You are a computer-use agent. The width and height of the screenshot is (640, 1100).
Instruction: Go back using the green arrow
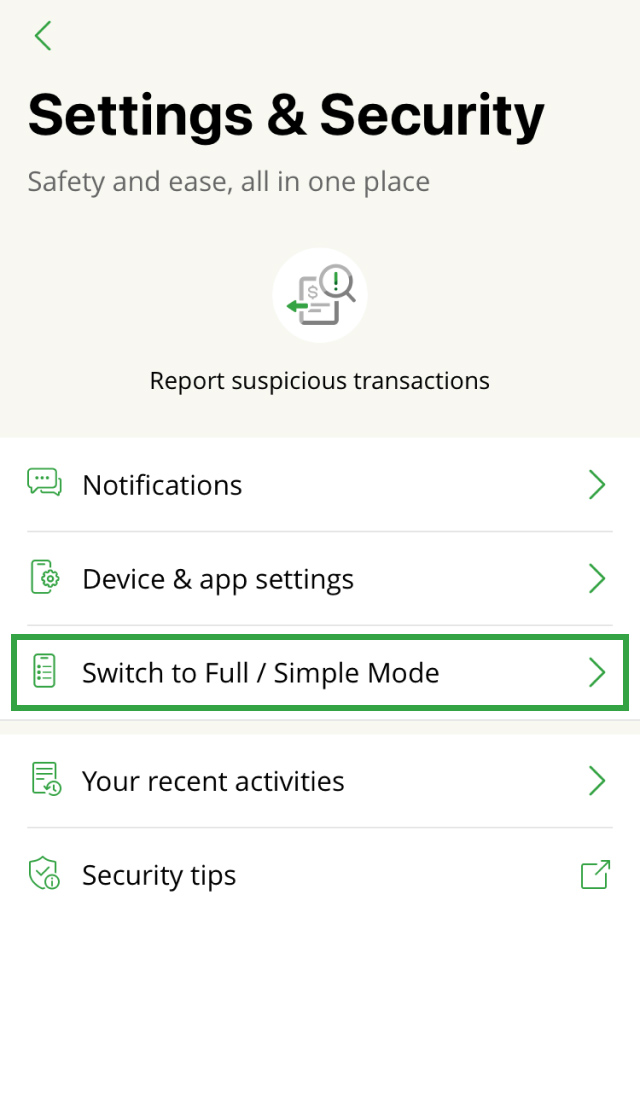pos(42,36)
